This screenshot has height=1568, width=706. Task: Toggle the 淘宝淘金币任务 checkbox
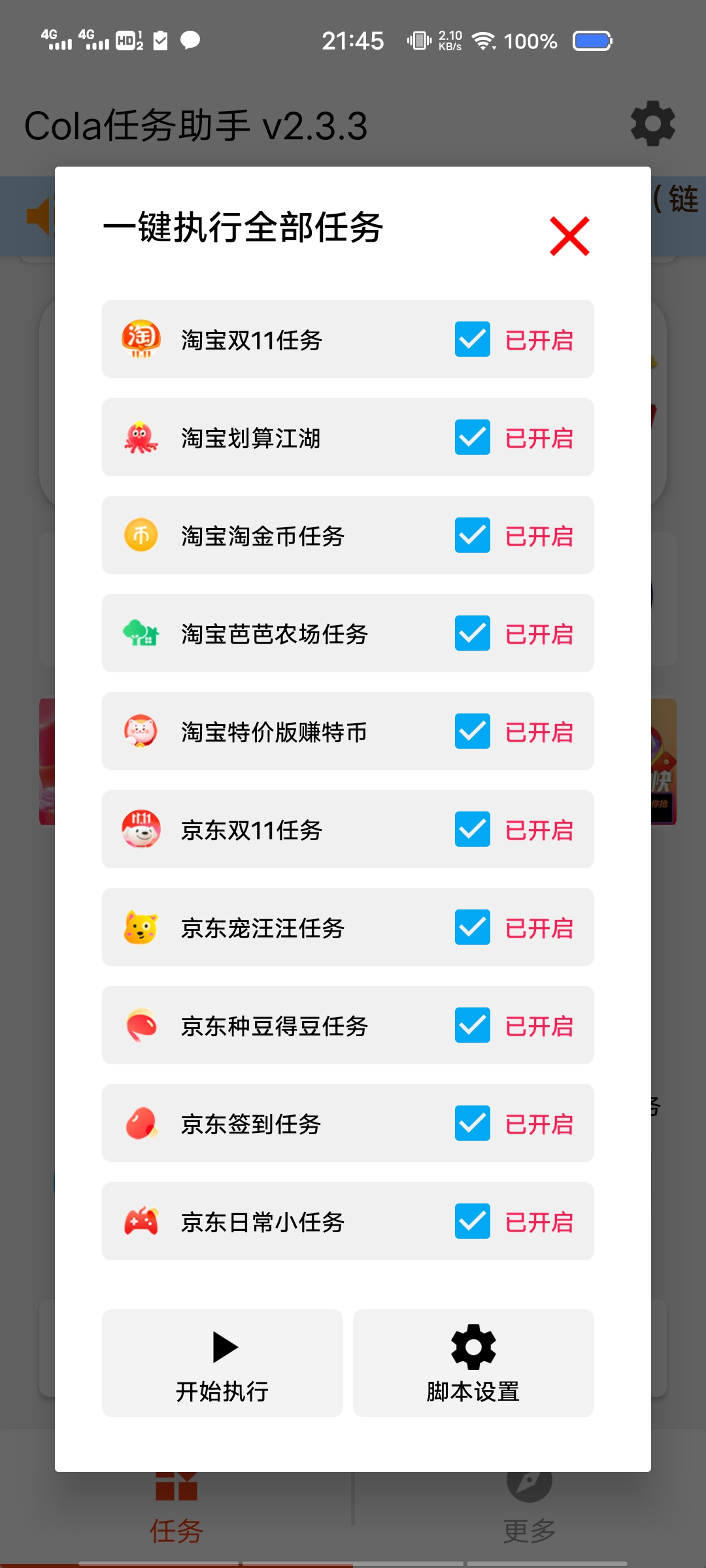(x=473, y=535)
